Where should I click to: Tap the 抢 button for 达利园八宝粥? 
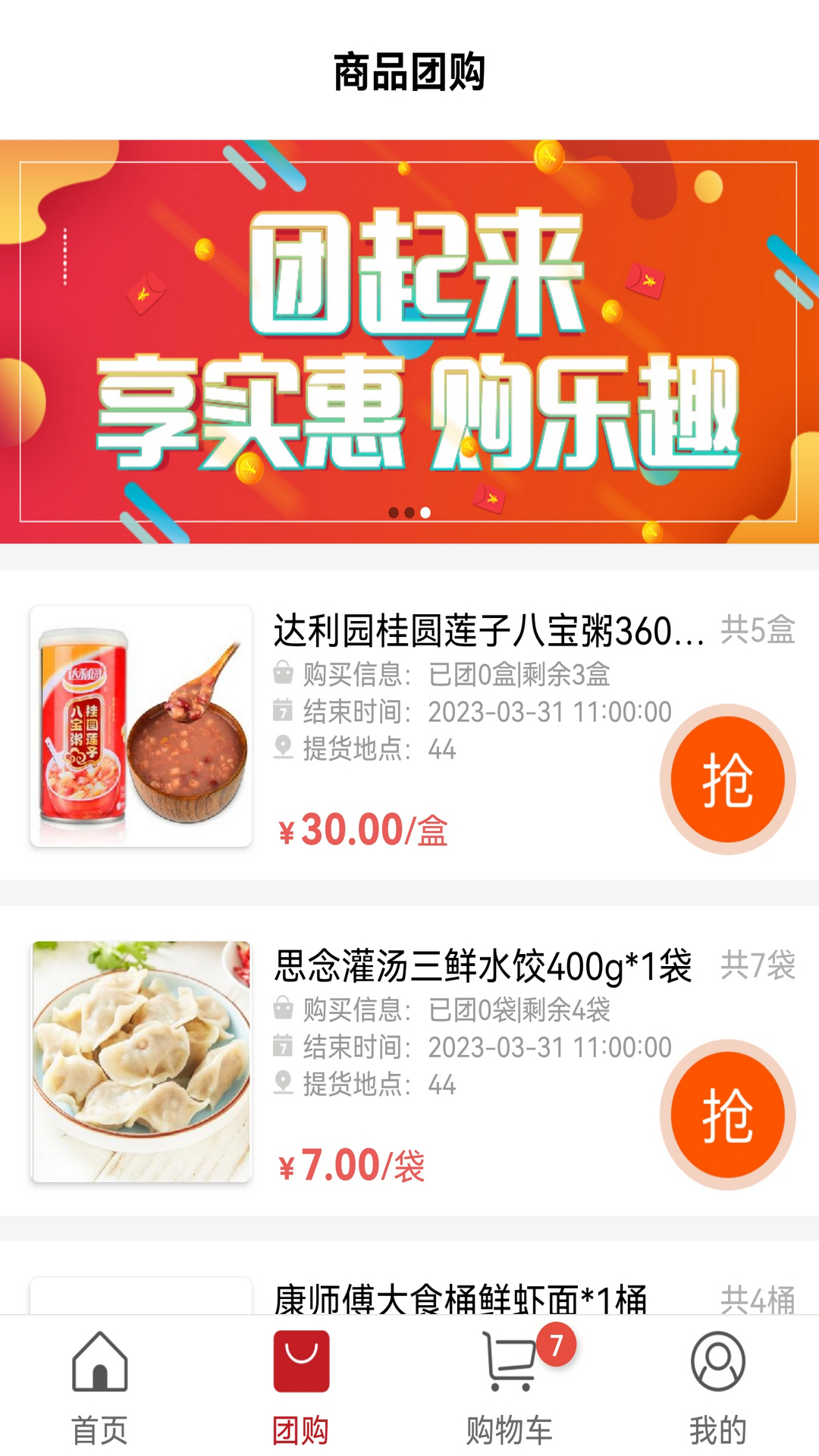coord(726,779)
